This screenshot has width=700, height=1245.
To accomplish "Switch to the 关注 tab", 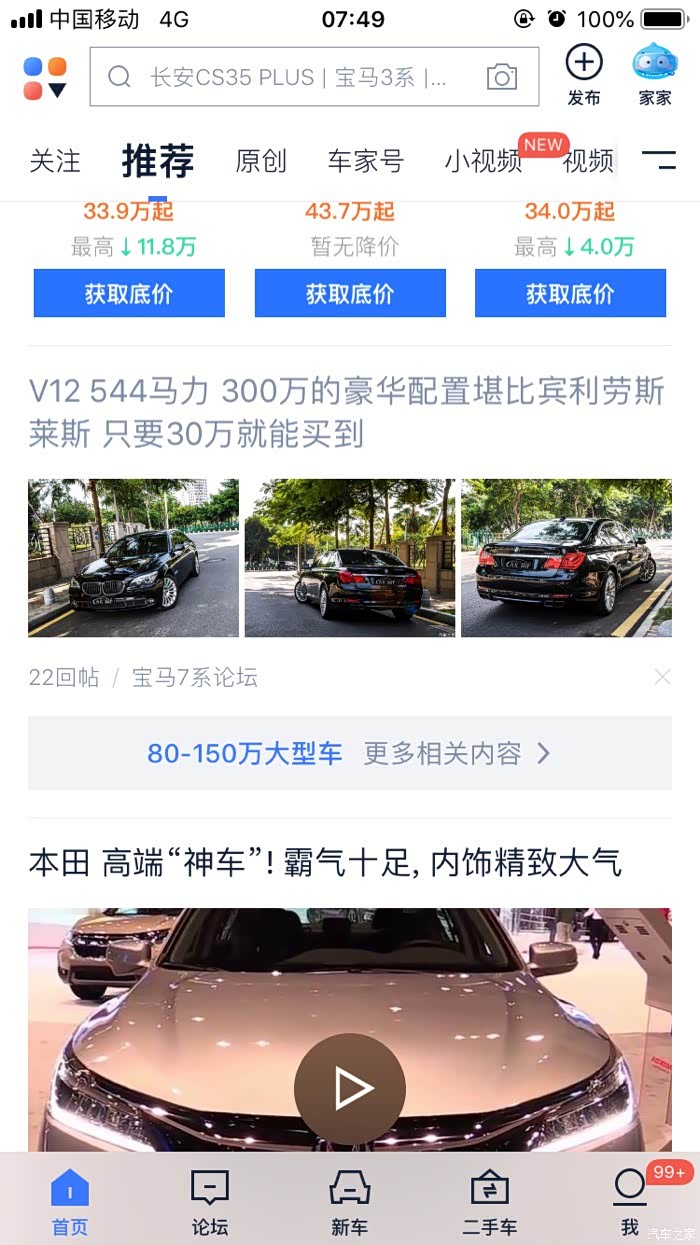I will [x=55, y=161].
